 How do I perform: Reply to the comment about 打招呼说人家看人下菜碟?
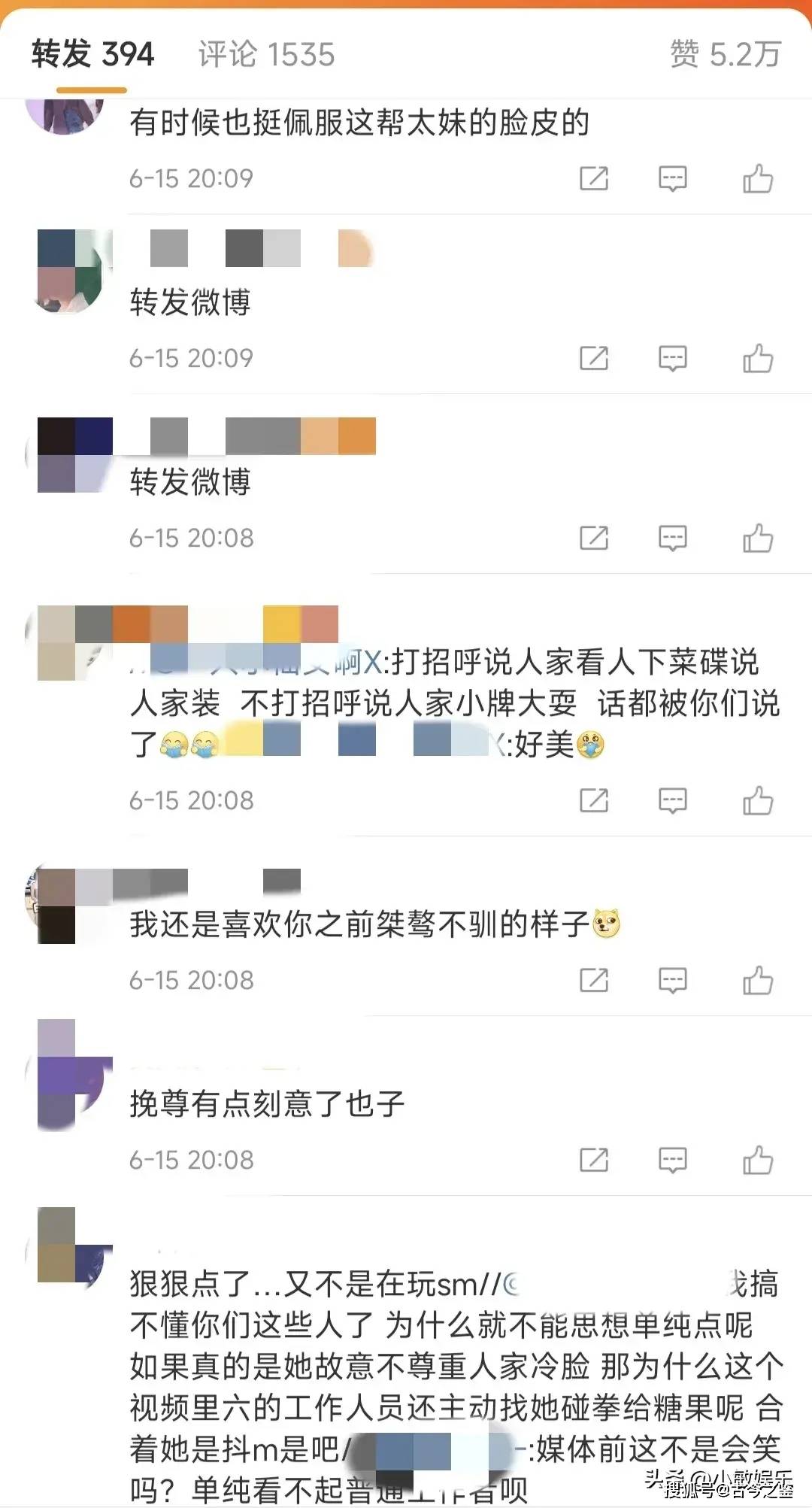672,801
